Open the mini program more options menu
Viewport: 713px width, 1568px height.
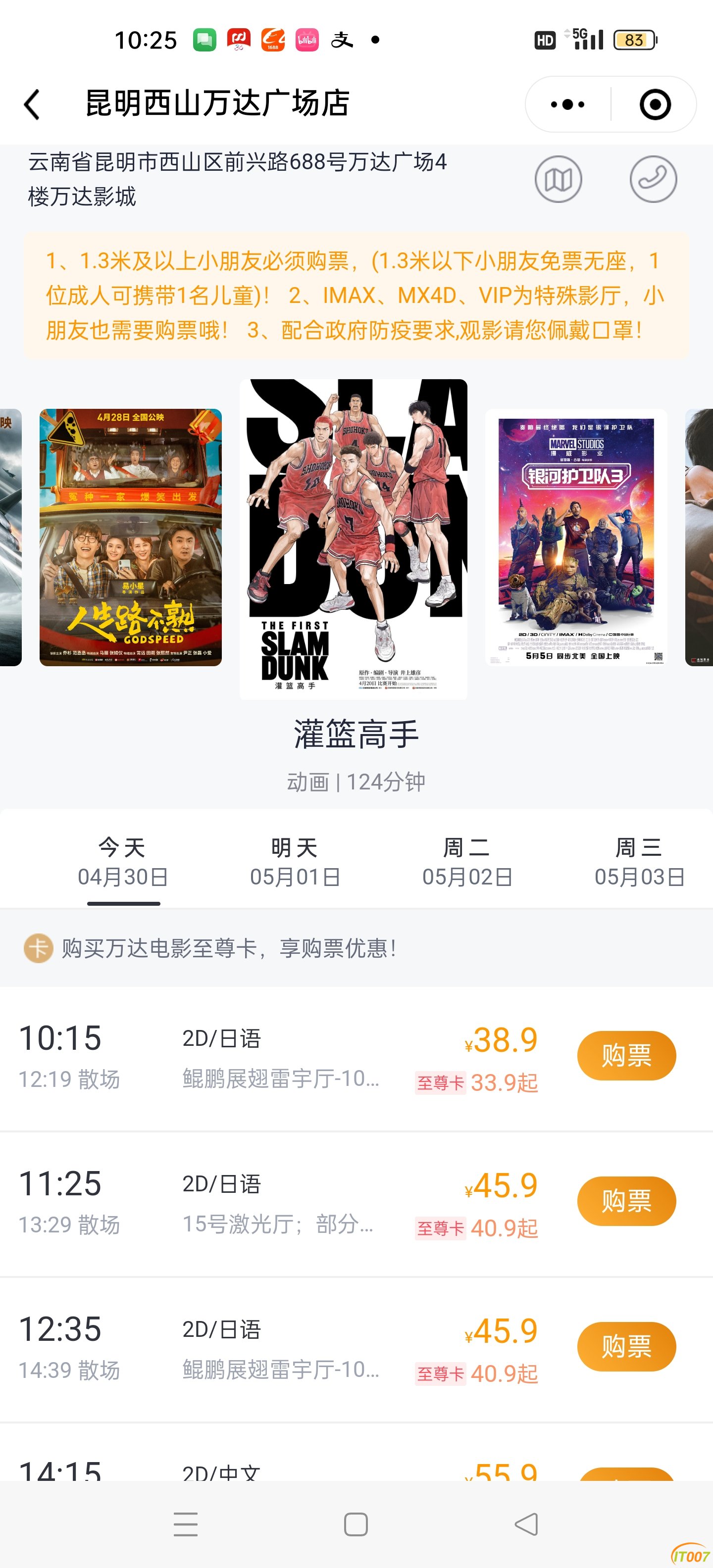[567, 105]
